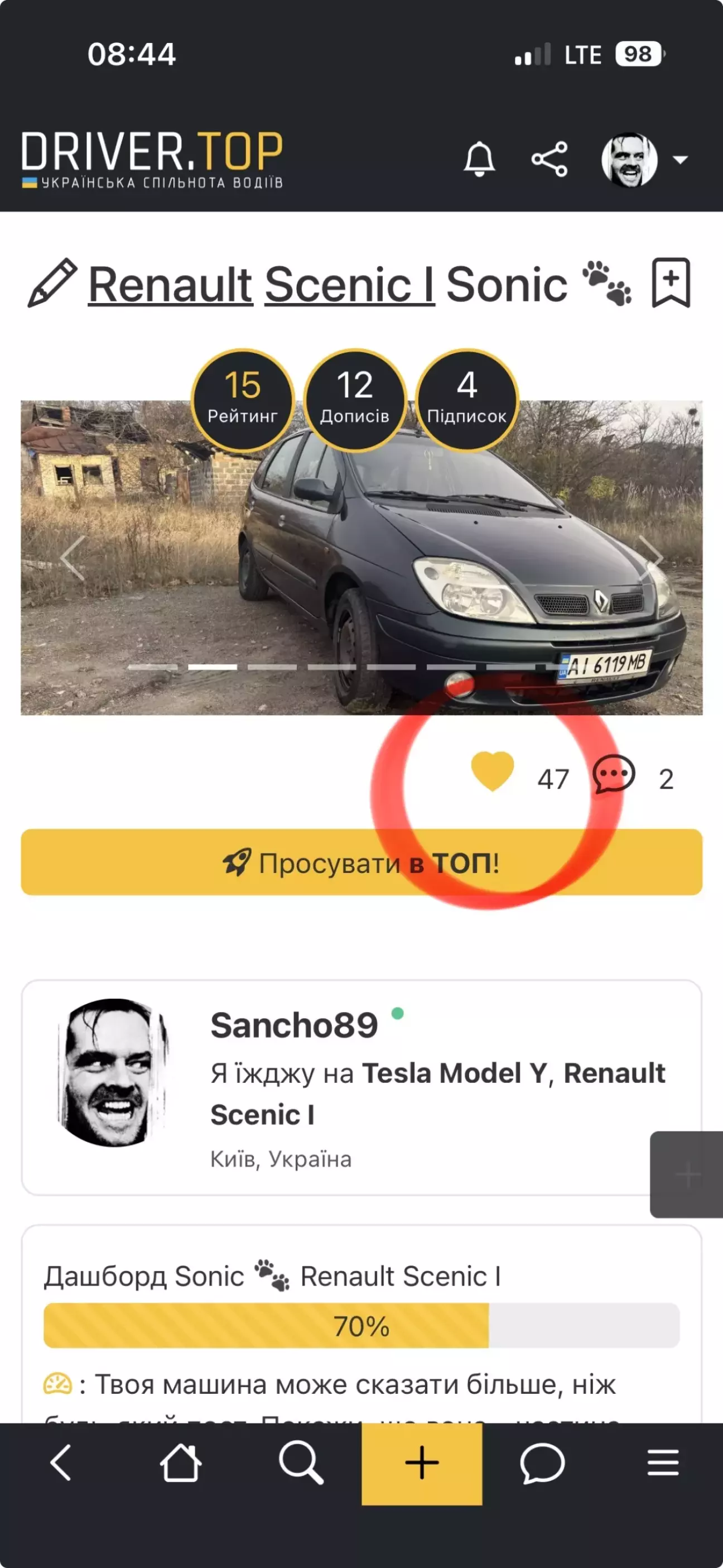Open the comments bubble
Image resolution: width=723 pixels, height=1568 pixels.
614,774
